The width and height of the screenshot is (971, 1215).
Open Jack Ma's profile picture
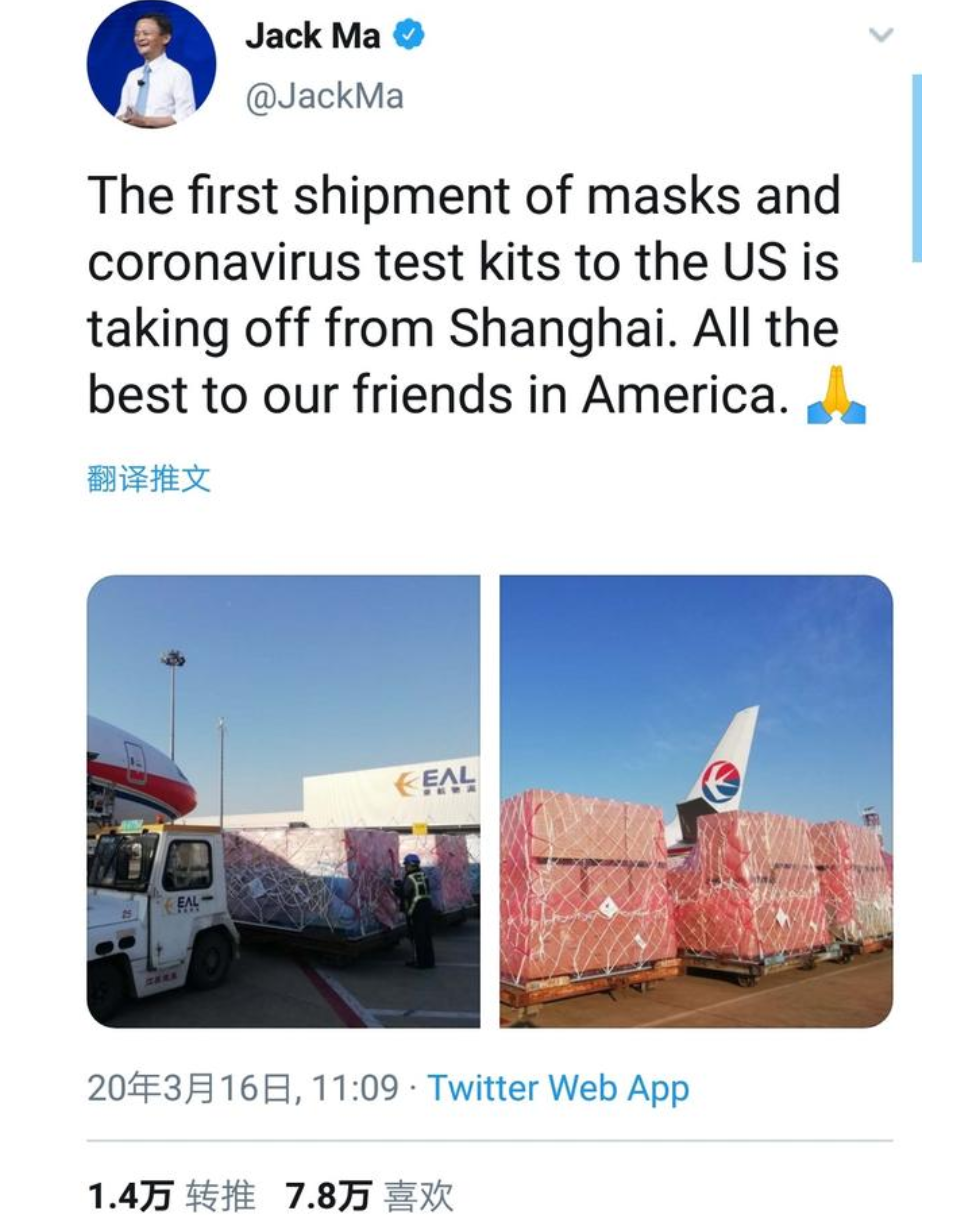pos(151,66)
